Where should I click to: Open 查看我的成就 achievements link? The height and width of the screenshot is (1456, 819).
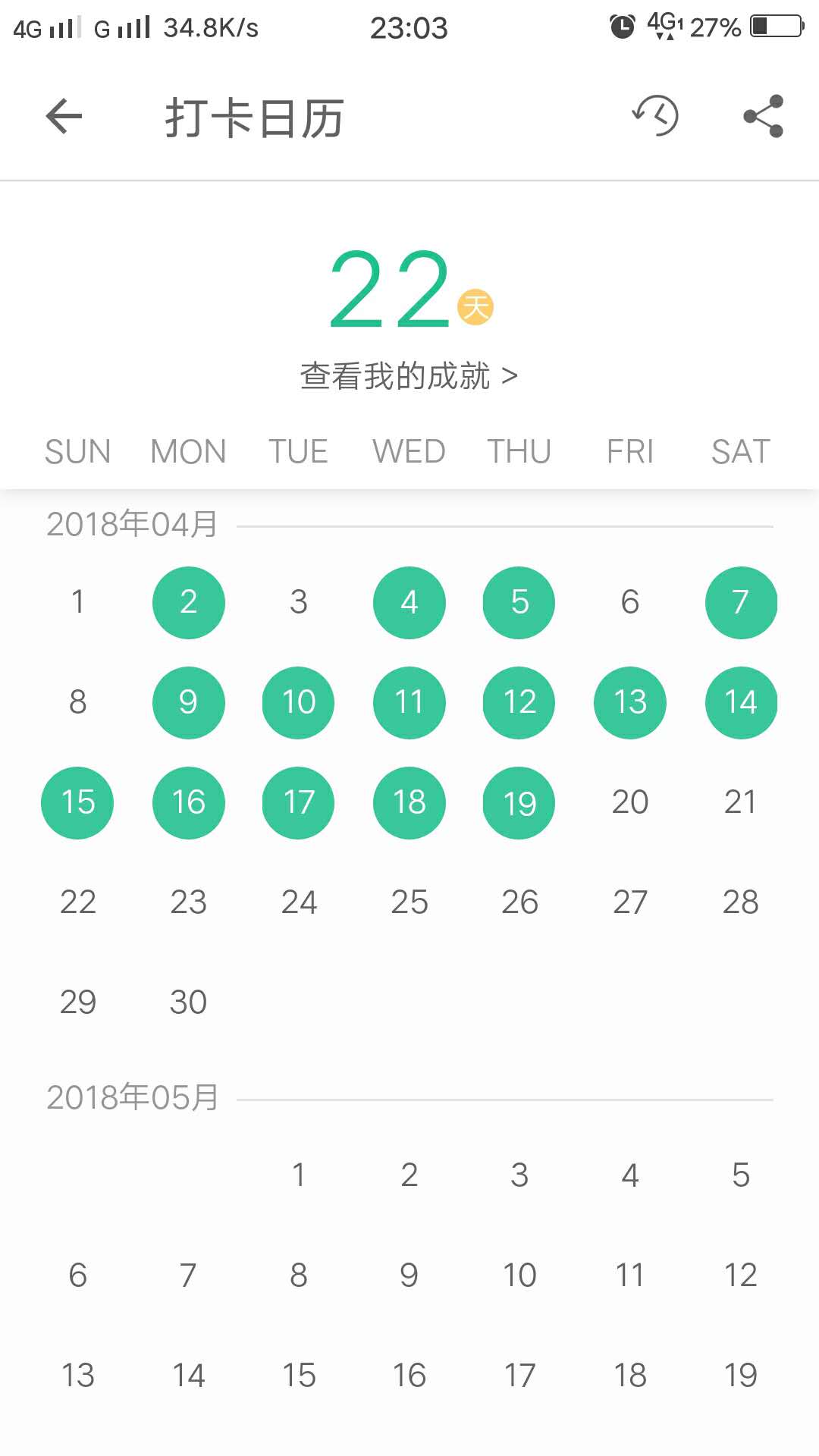coord(408,376)
